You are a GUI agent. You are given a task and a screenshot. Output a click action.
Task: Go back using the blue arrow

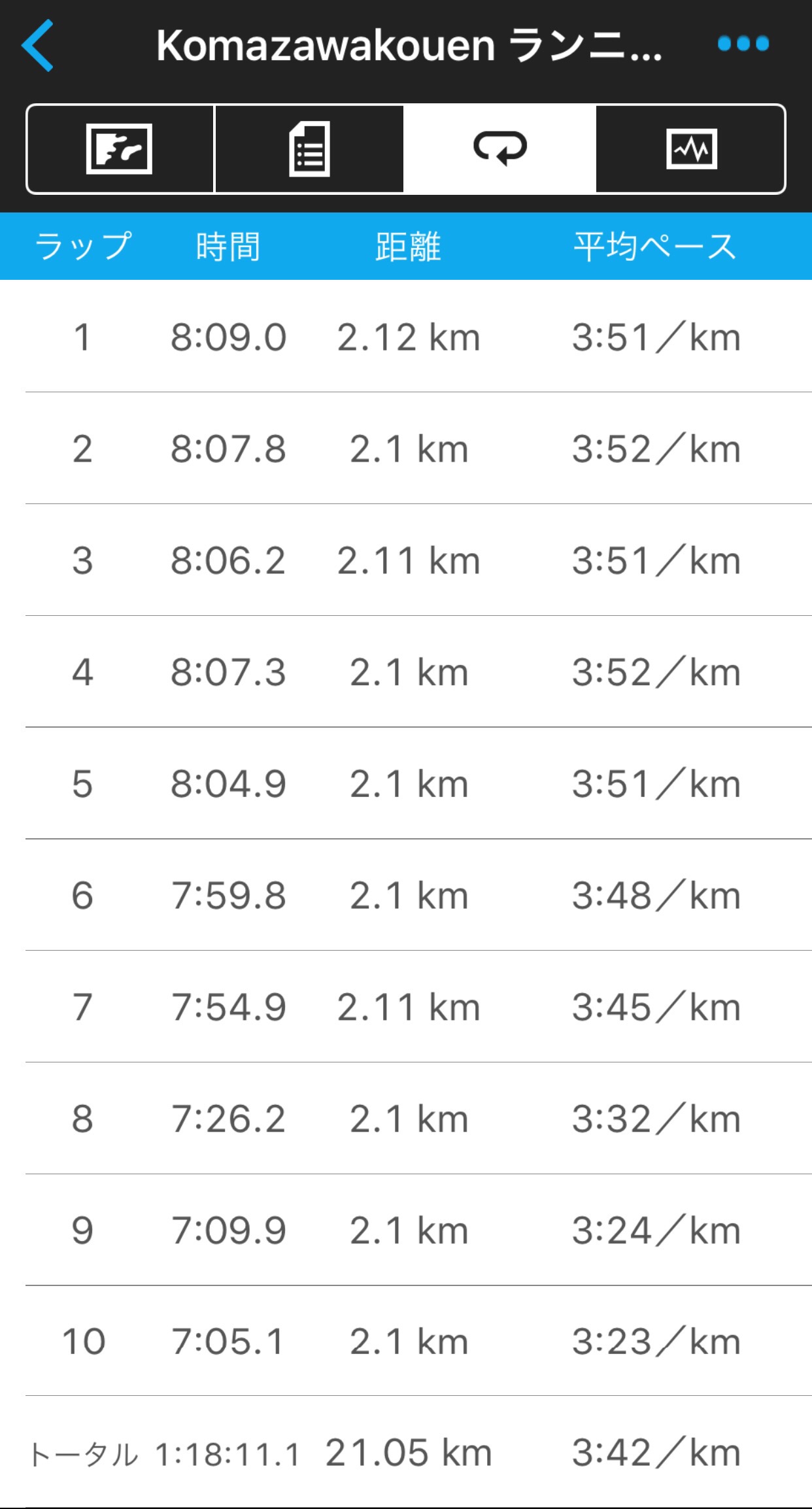click(38, 45)
